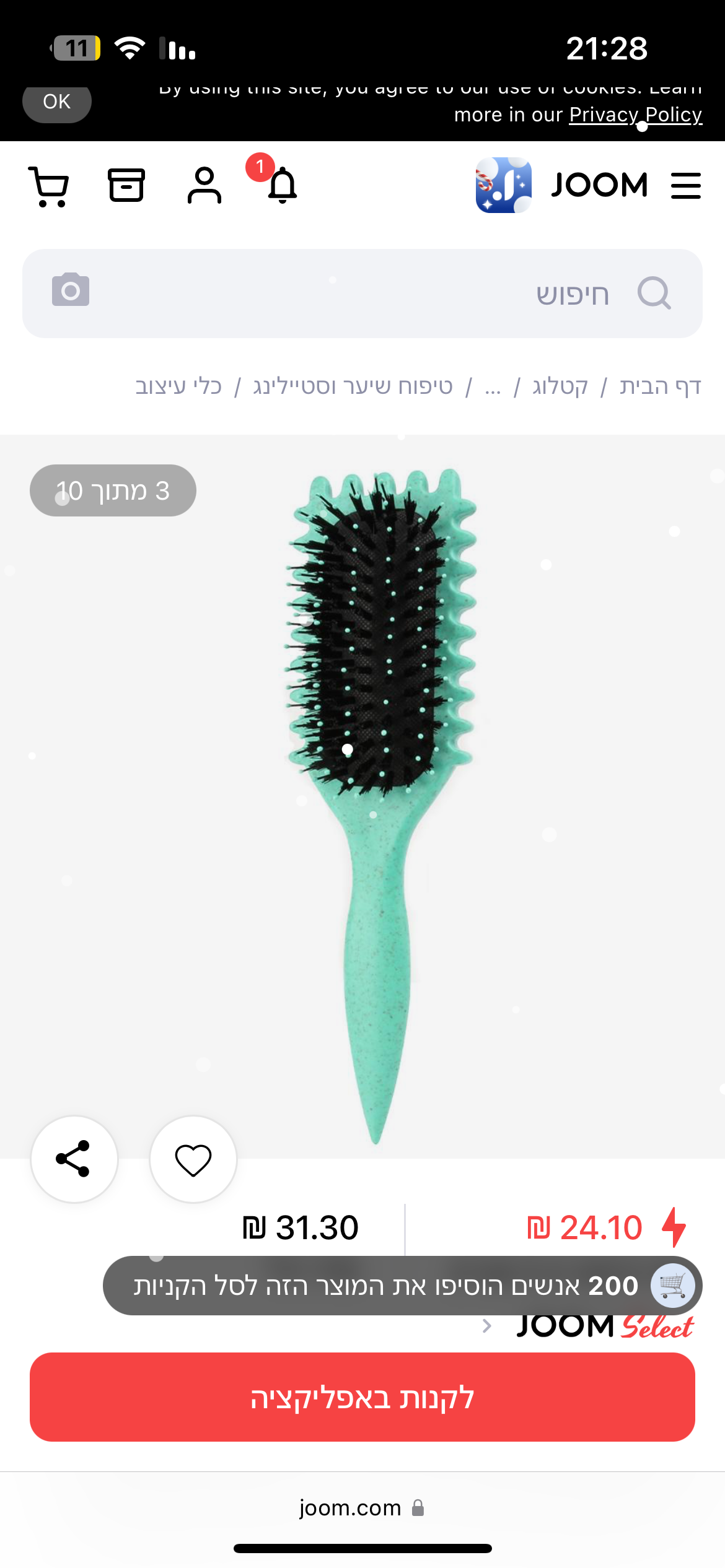Open the hamburger menu

pyautogui.click(x=686, y=186)
